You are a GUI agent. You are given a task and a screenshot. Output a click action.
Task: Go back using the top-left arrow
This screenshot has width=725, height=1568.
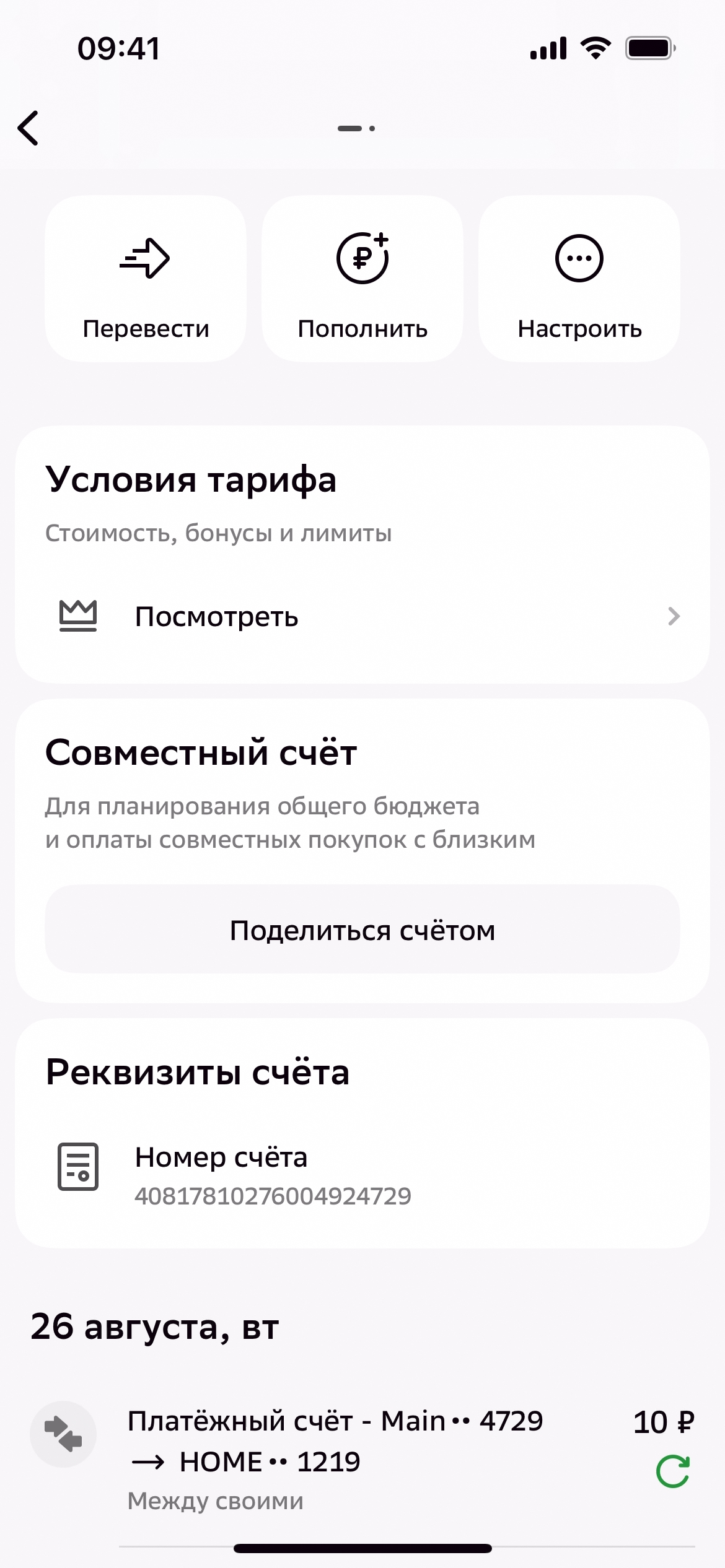[29, 128]
